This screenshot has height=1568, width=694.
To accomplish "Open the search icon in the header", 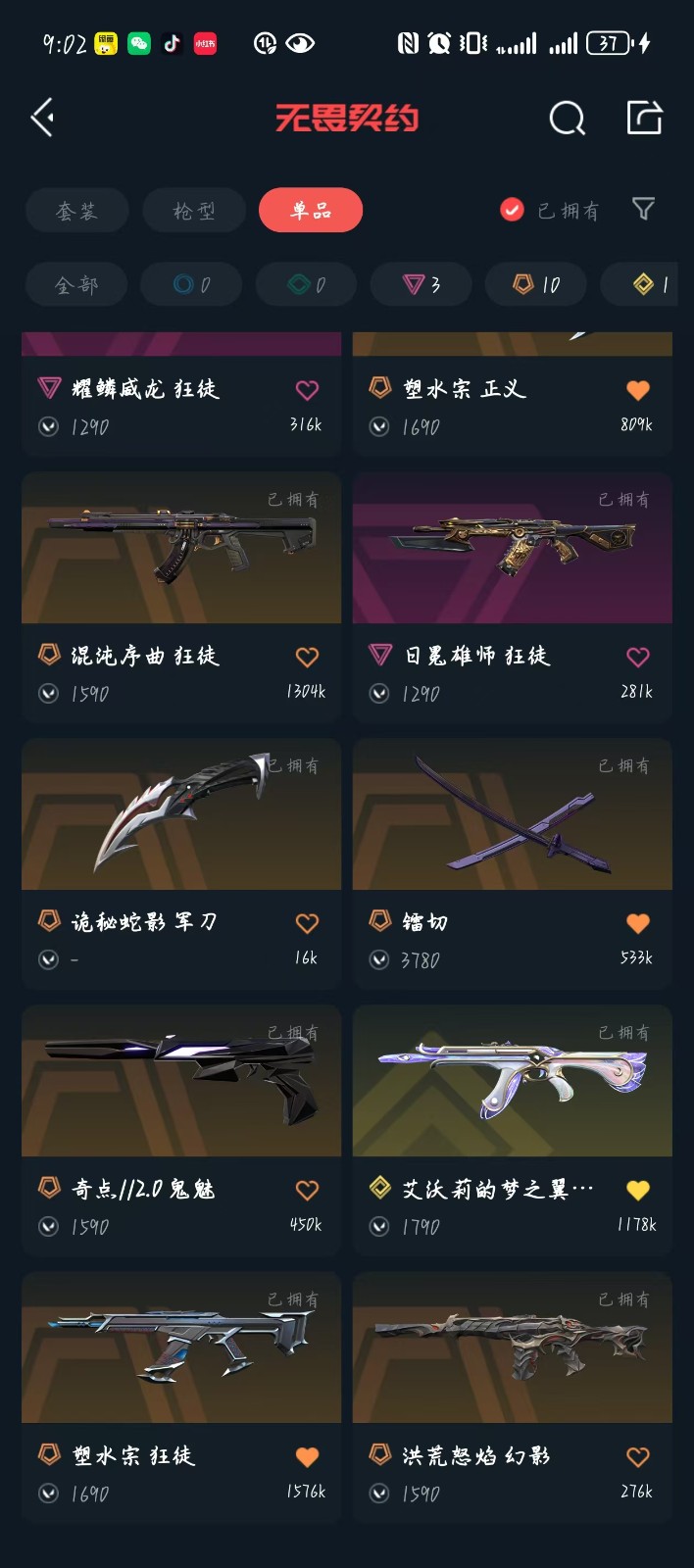I will [567, 119].
